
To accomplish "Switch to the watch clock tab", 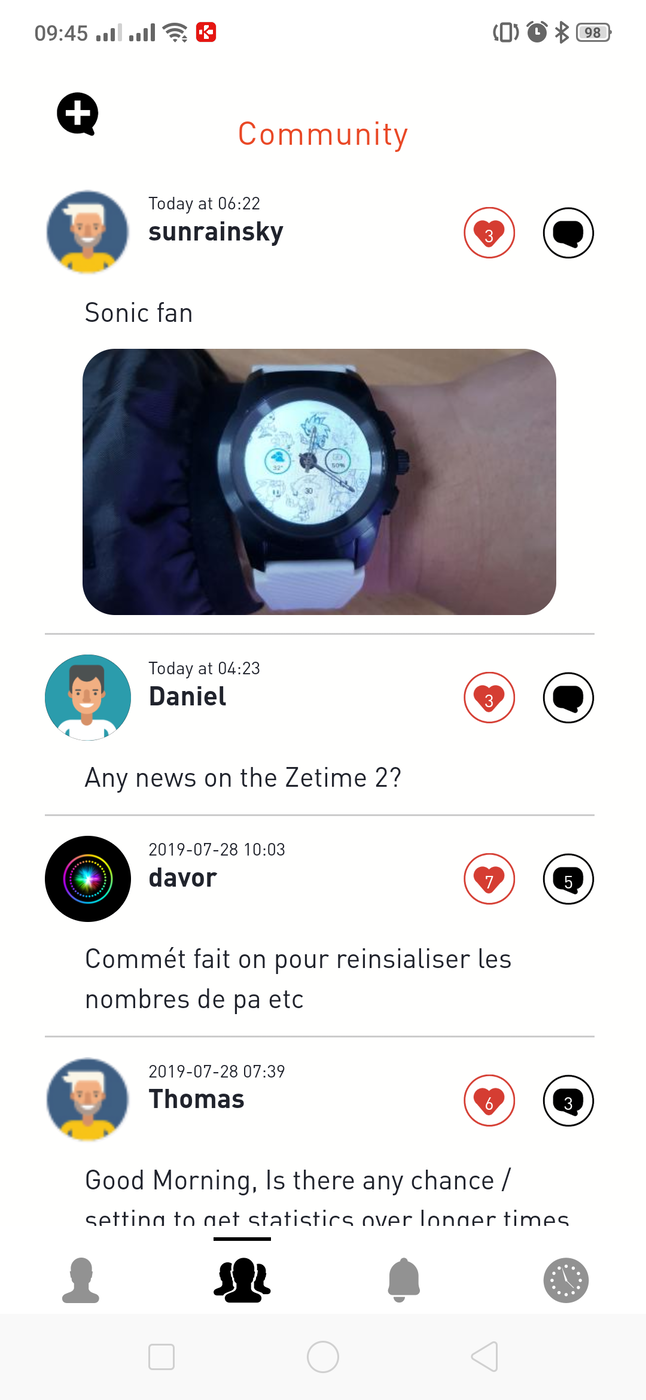I will click(x=566, y=1280).
